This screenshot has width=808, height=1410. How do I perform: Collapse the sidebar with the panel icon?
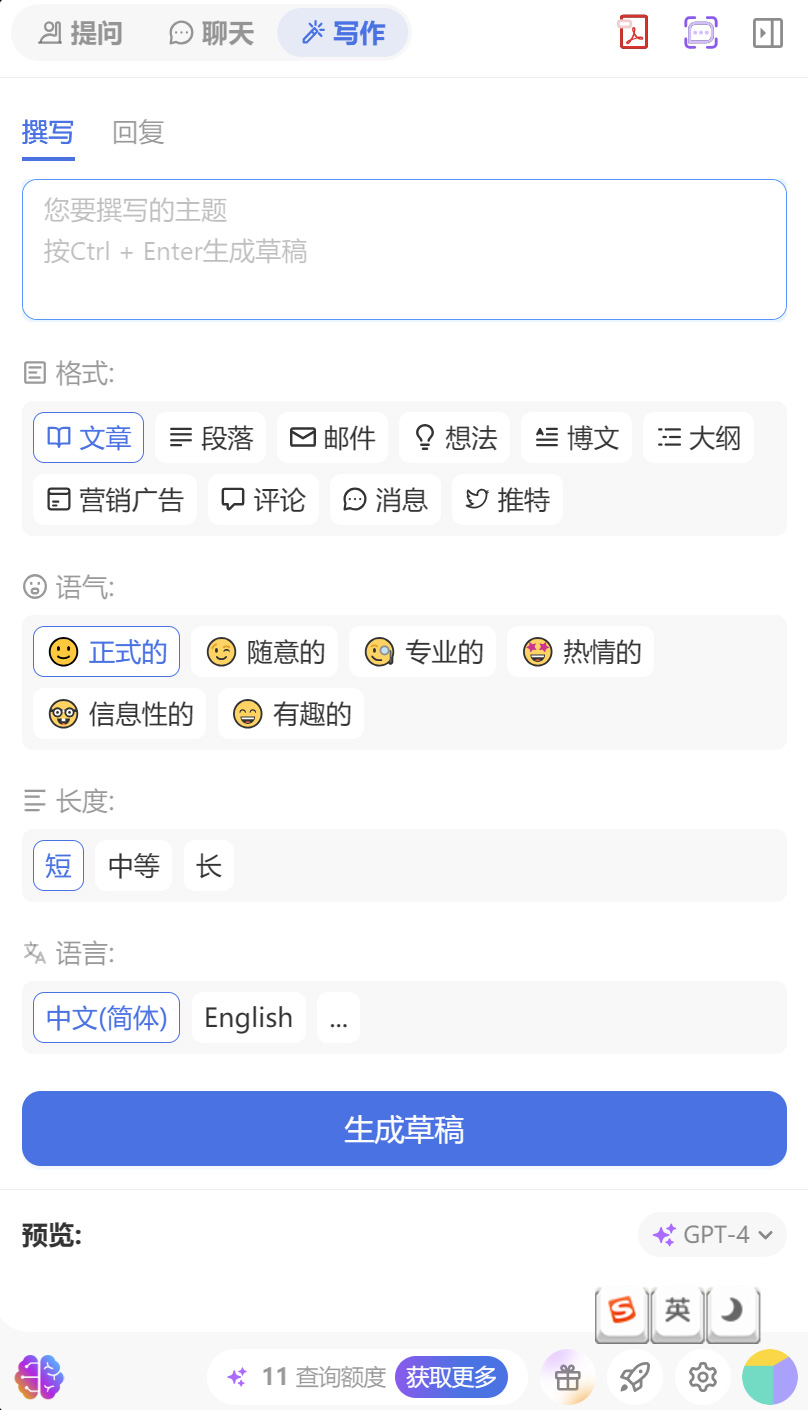[768, 33]
